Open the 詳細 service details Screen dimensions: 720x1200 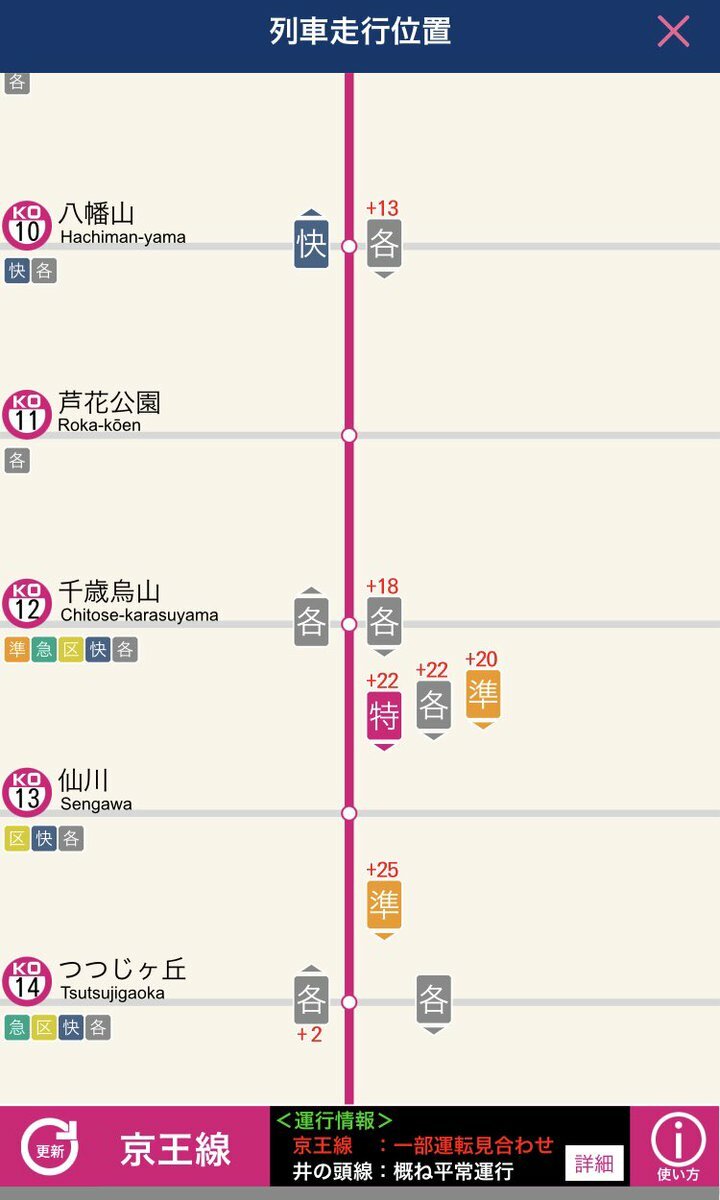[594, 1163]
